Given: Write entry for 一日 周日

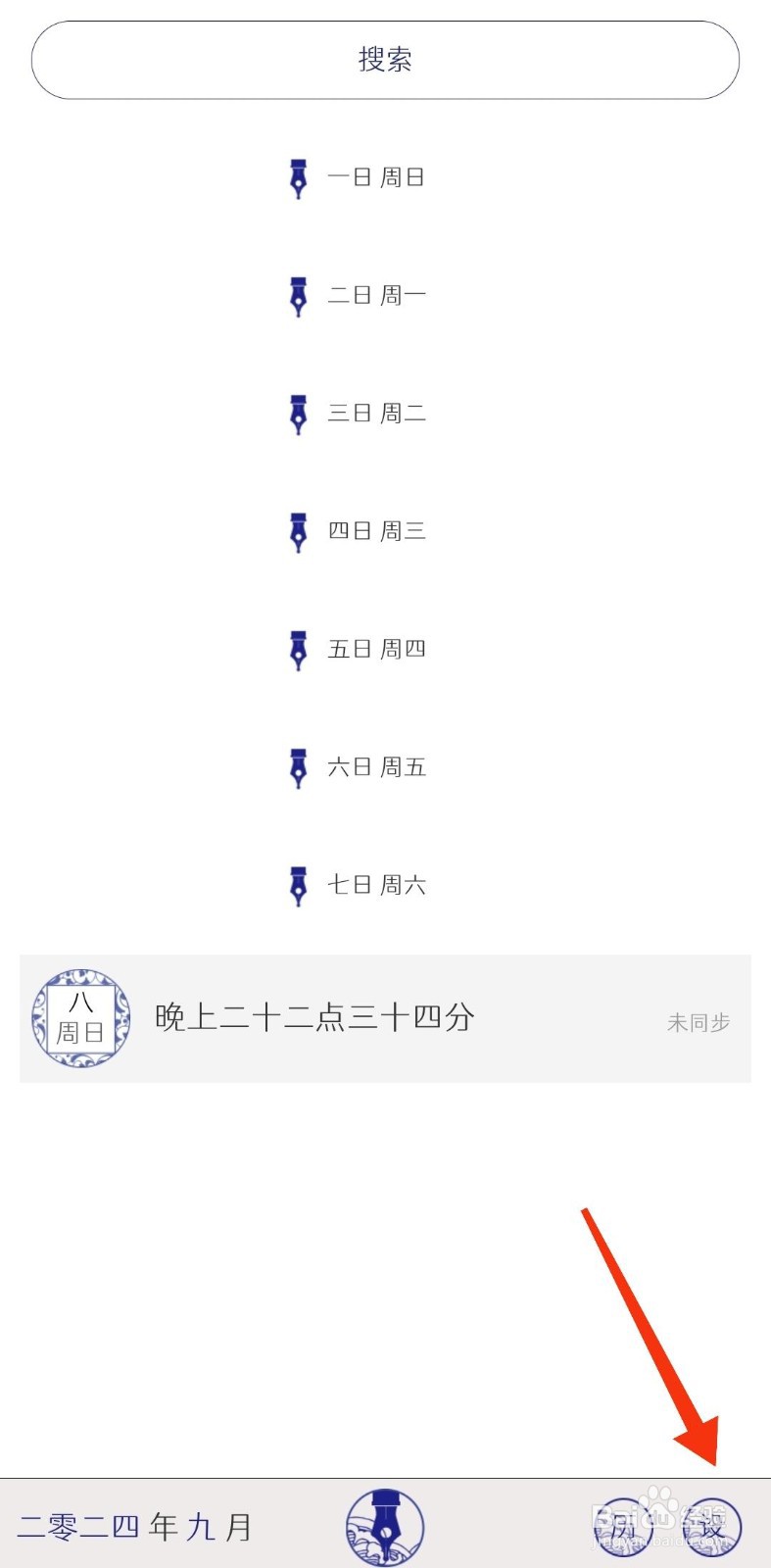Looking at the screenshot, I should 359,177.
